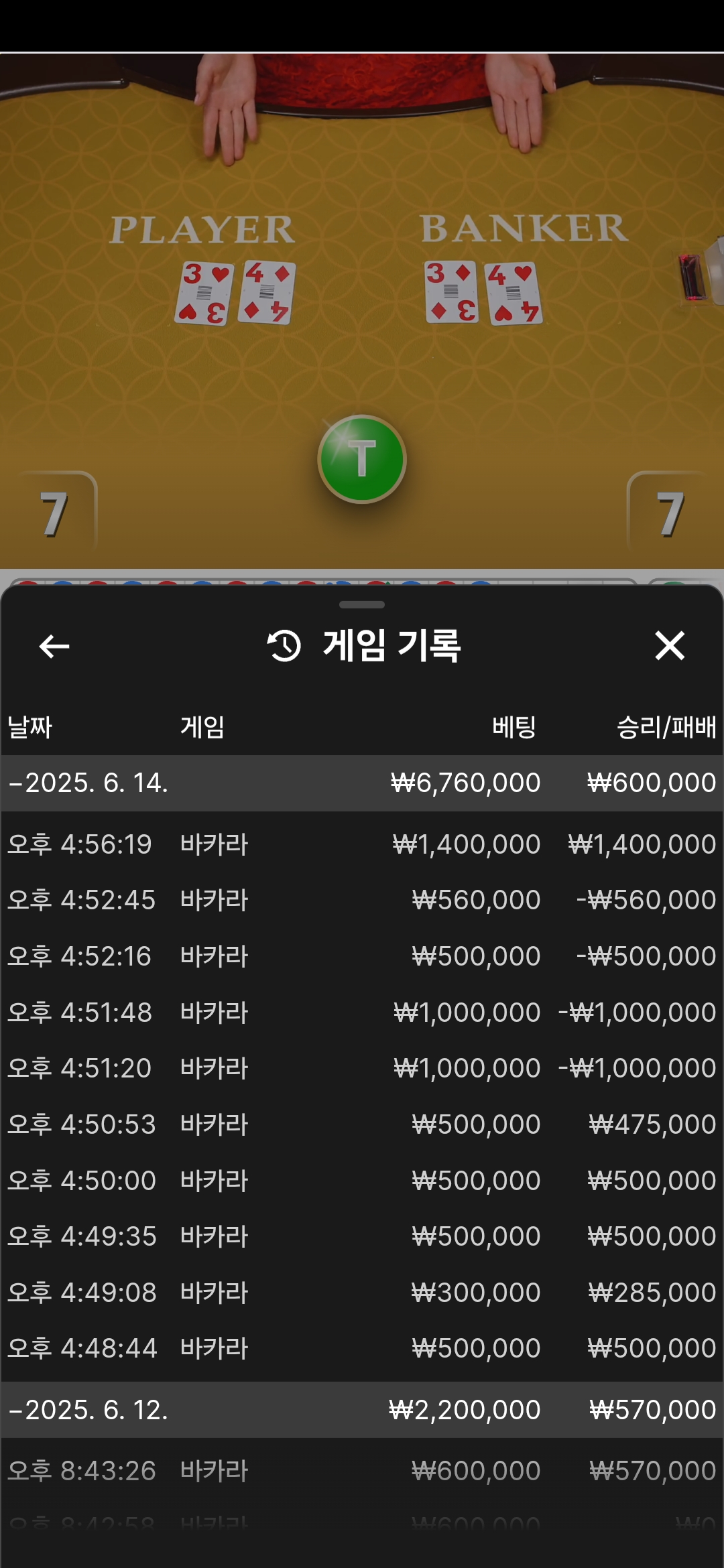This screenshot has height=1568, width=724.
Task: View details of the 오후 4:51:48 round
Action: click(362, 1012)
